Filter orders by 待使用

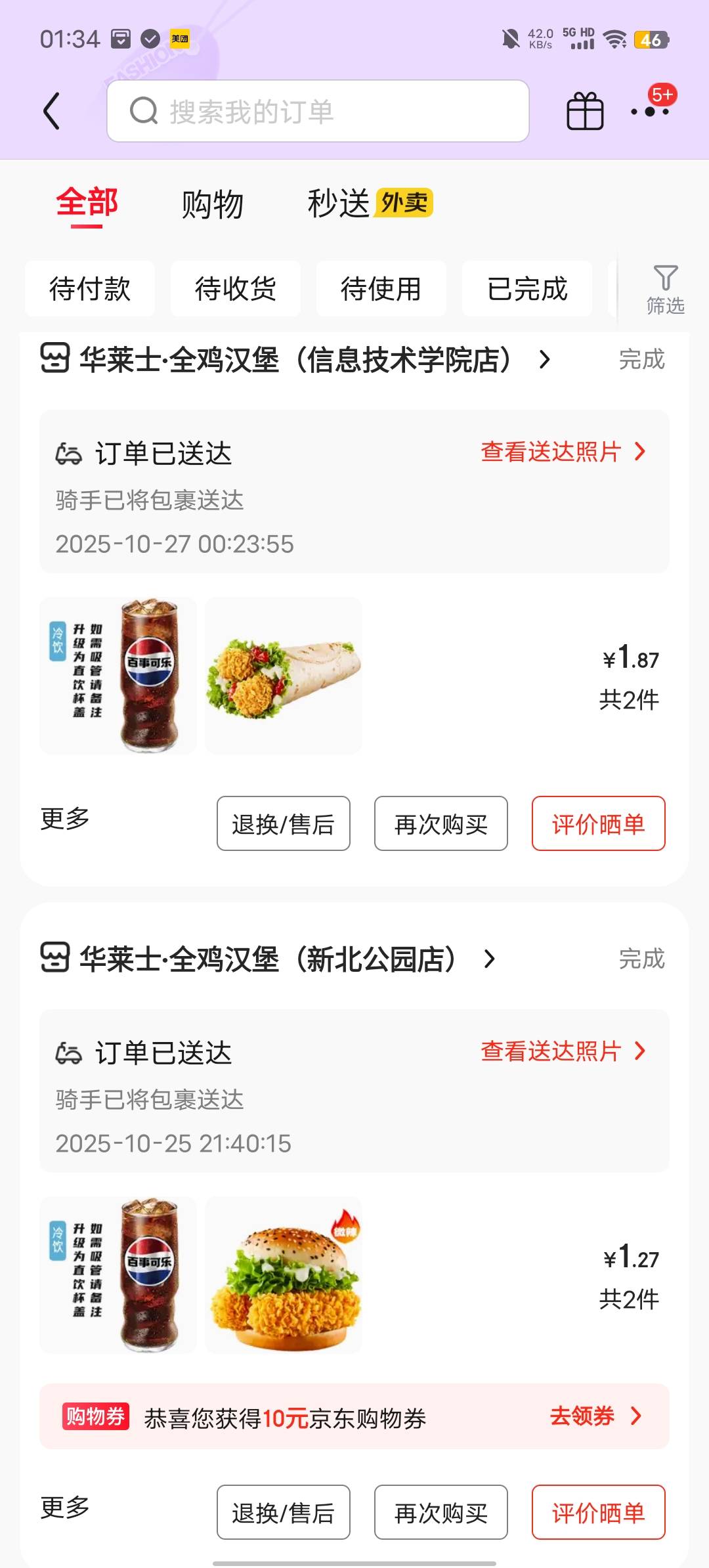[381, 289]
